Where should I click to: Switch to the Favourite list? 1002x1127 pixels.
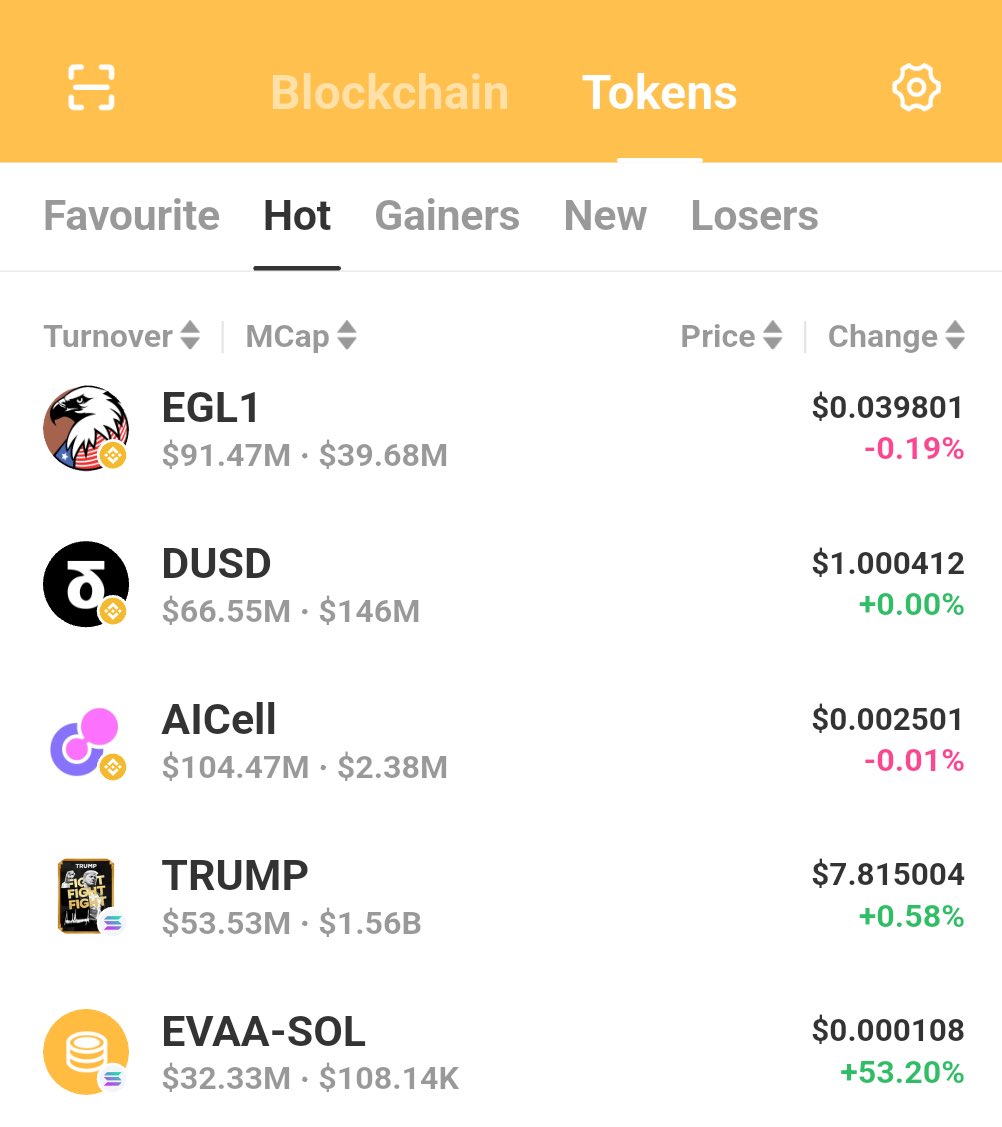tap(131, 216)
